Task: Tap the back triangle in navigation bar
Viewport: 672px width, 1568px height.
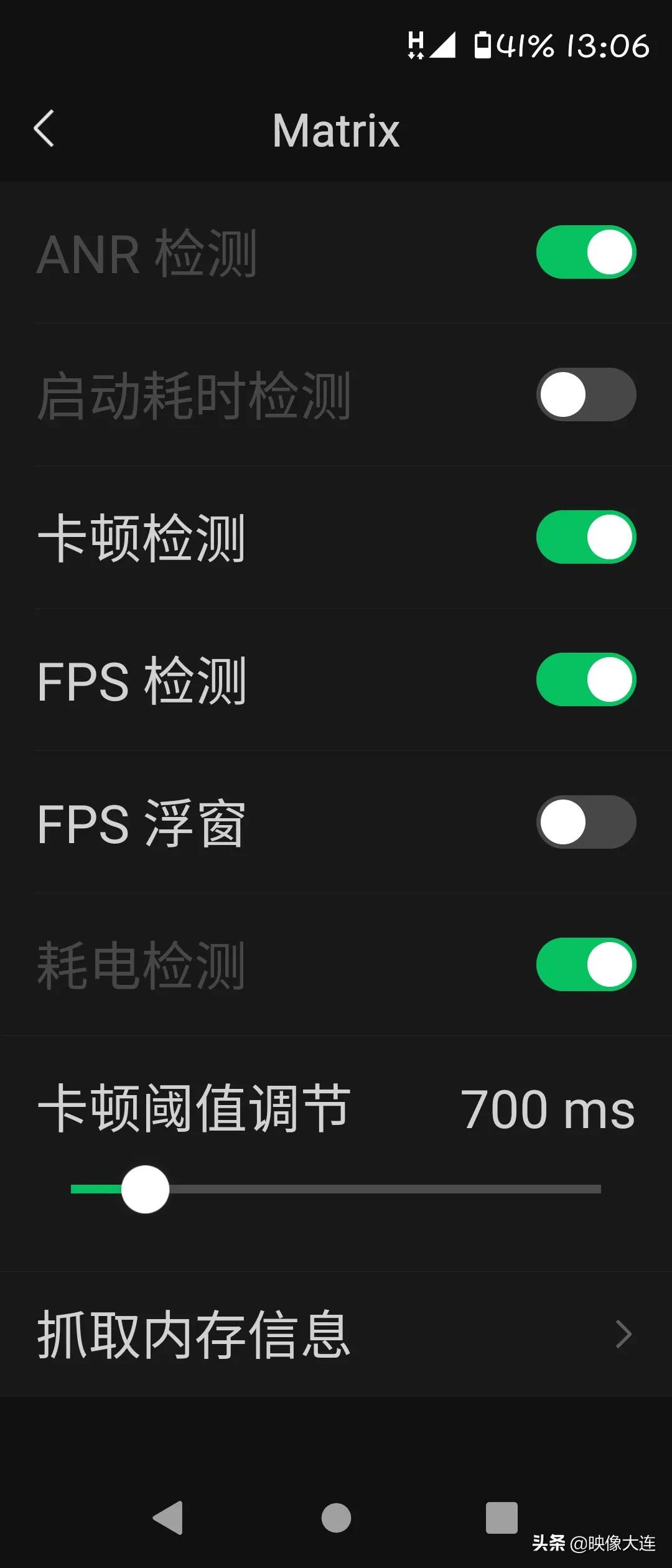Action: point(168,1516)
